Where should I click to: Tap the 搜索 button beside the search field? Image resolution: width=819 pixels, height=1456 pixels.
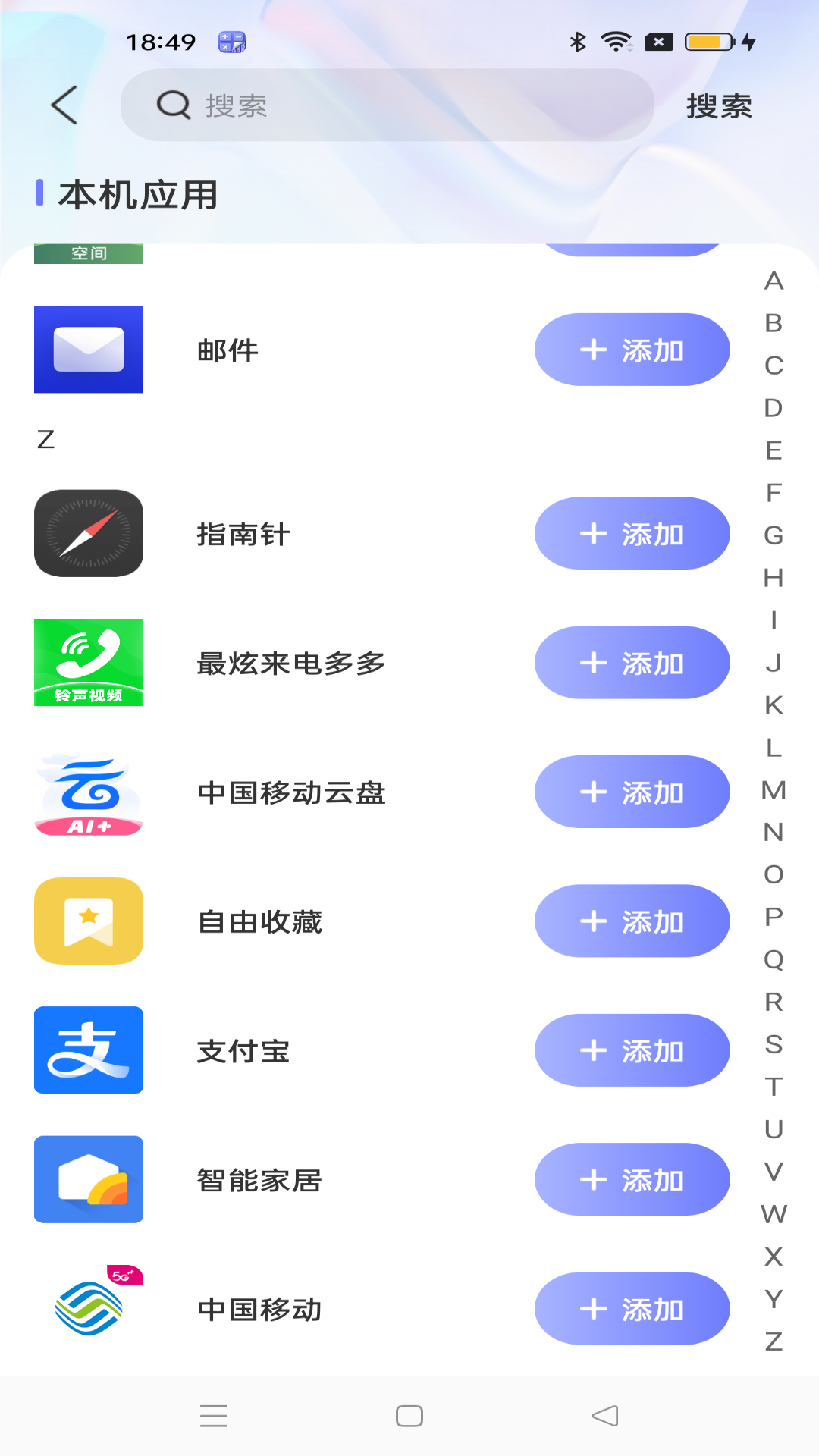tap(718, 106)
